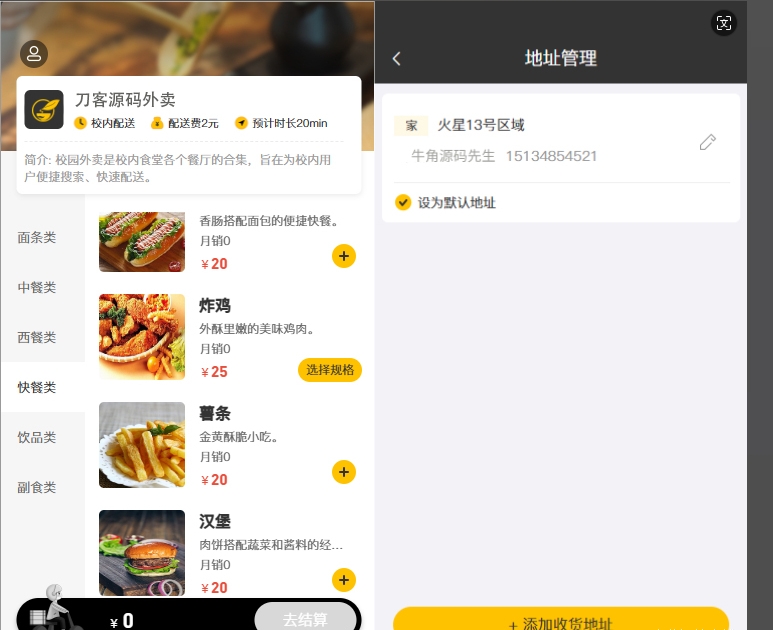The width and height of the screenshot is (773, 630).
Task: Choose 选择规格 for 炸鸡
Action: click(330, 370)
